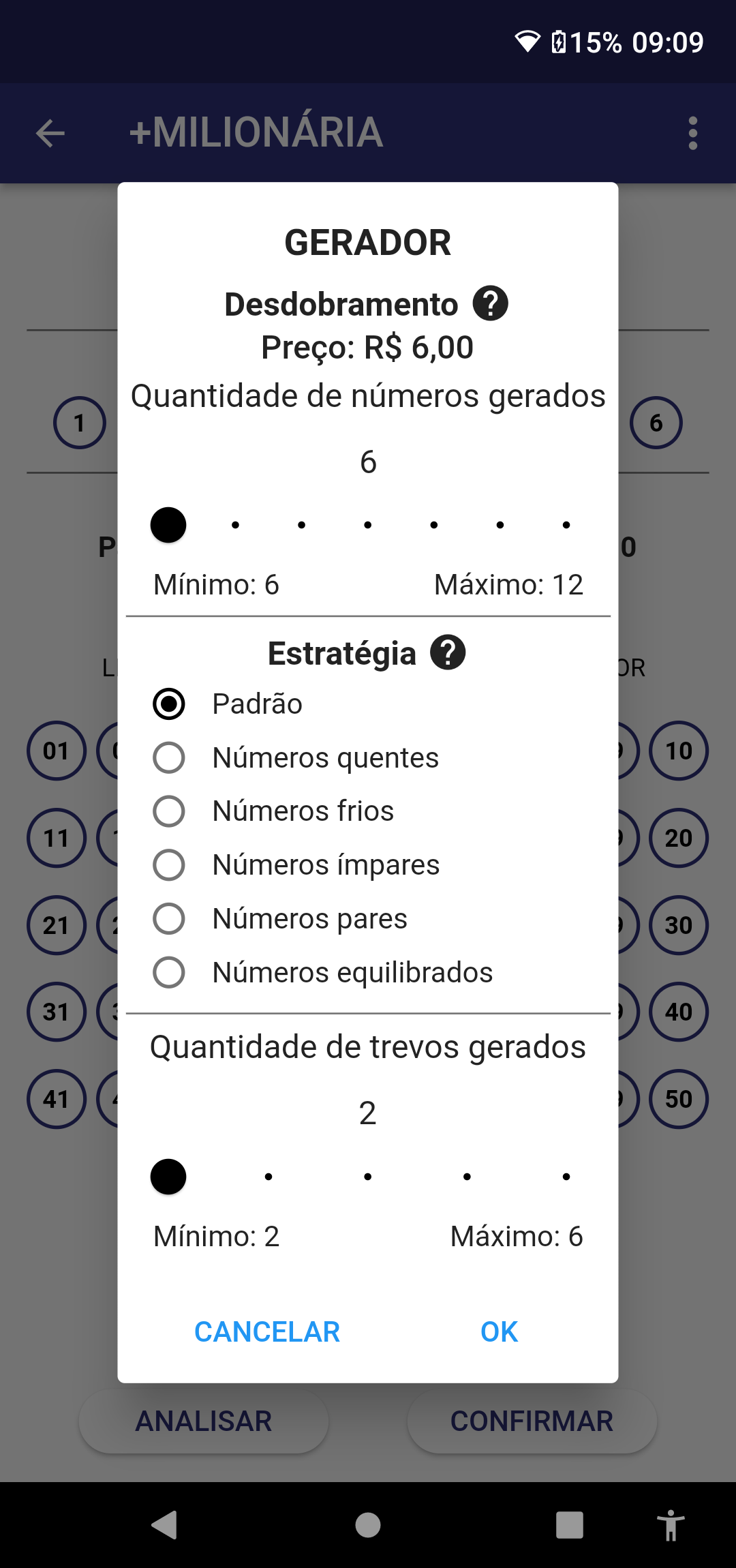Open the Desdobramento help icon
This screenshot has height=1568, width=736.
pos(491,304)
